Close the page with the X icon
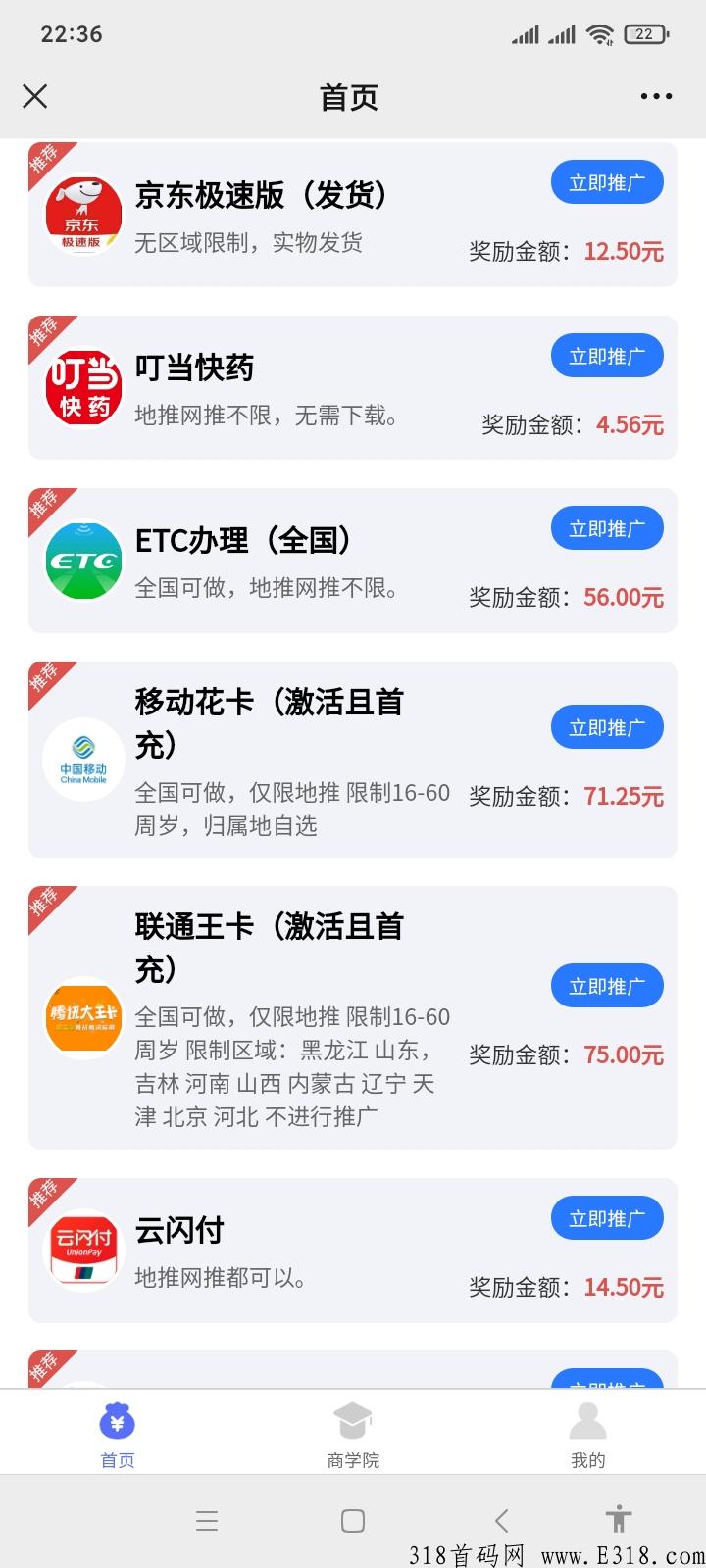 tap(35, 96)
